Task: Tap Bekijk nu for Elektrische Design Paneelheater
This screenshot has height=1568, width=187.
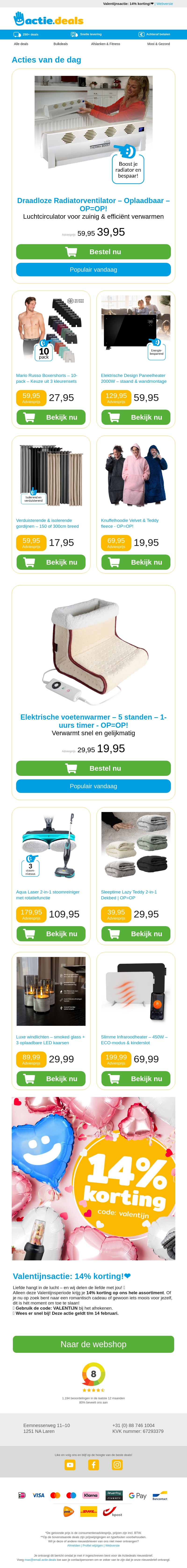Action: [136, 417]
